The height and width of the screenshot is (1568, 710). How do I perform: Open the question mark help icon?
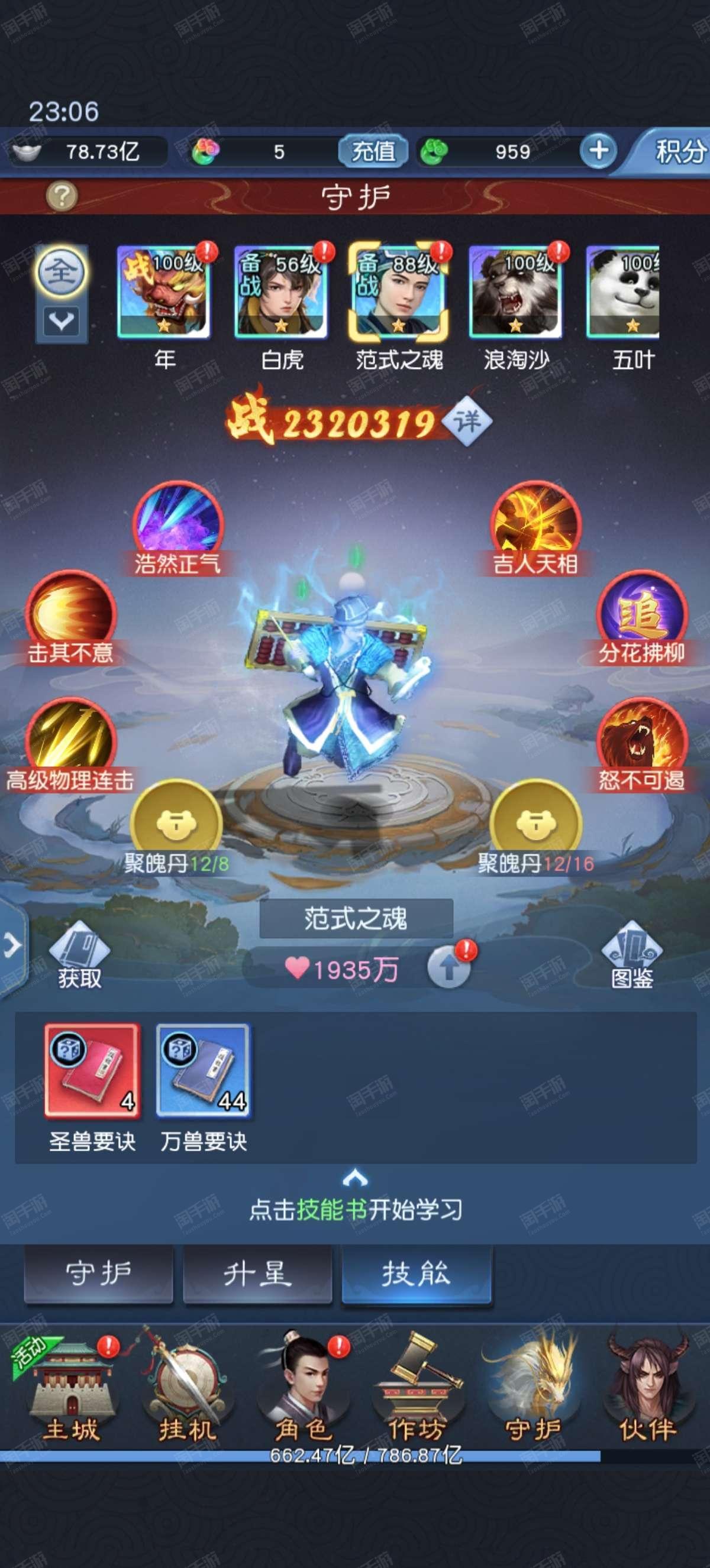tap(62, 196)
